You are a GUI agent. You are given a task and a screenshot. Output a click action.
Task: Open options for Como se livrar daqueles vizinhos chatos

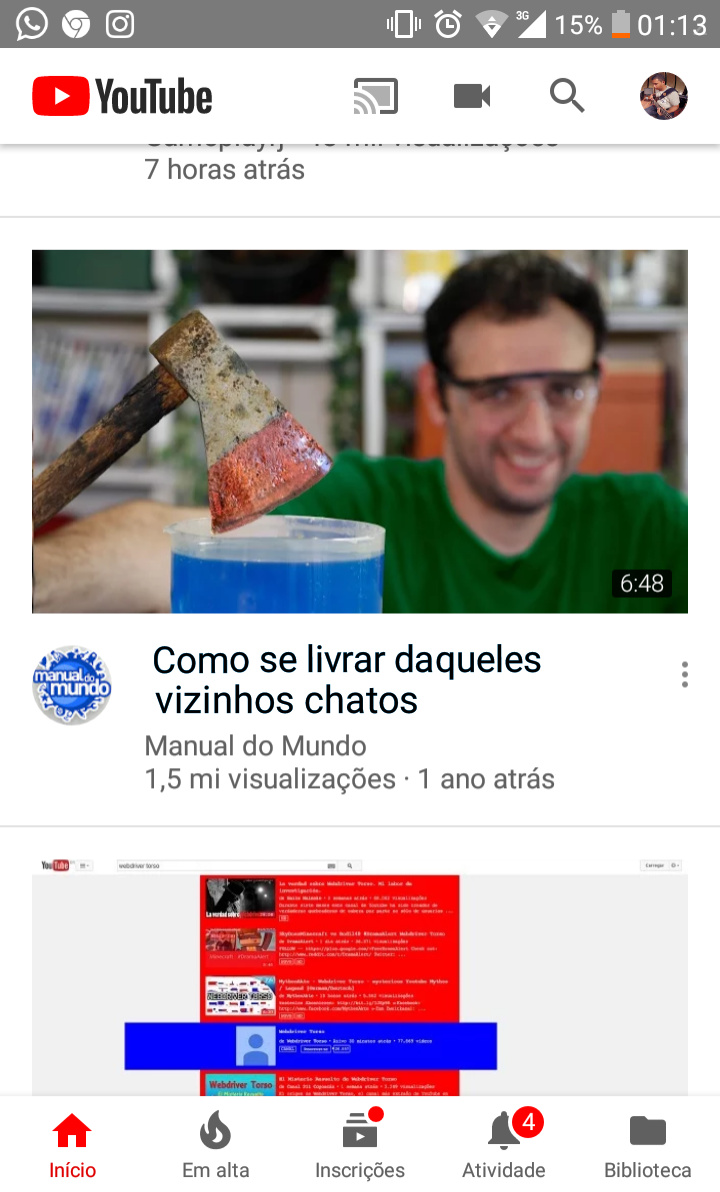click(x=685, y=674)
